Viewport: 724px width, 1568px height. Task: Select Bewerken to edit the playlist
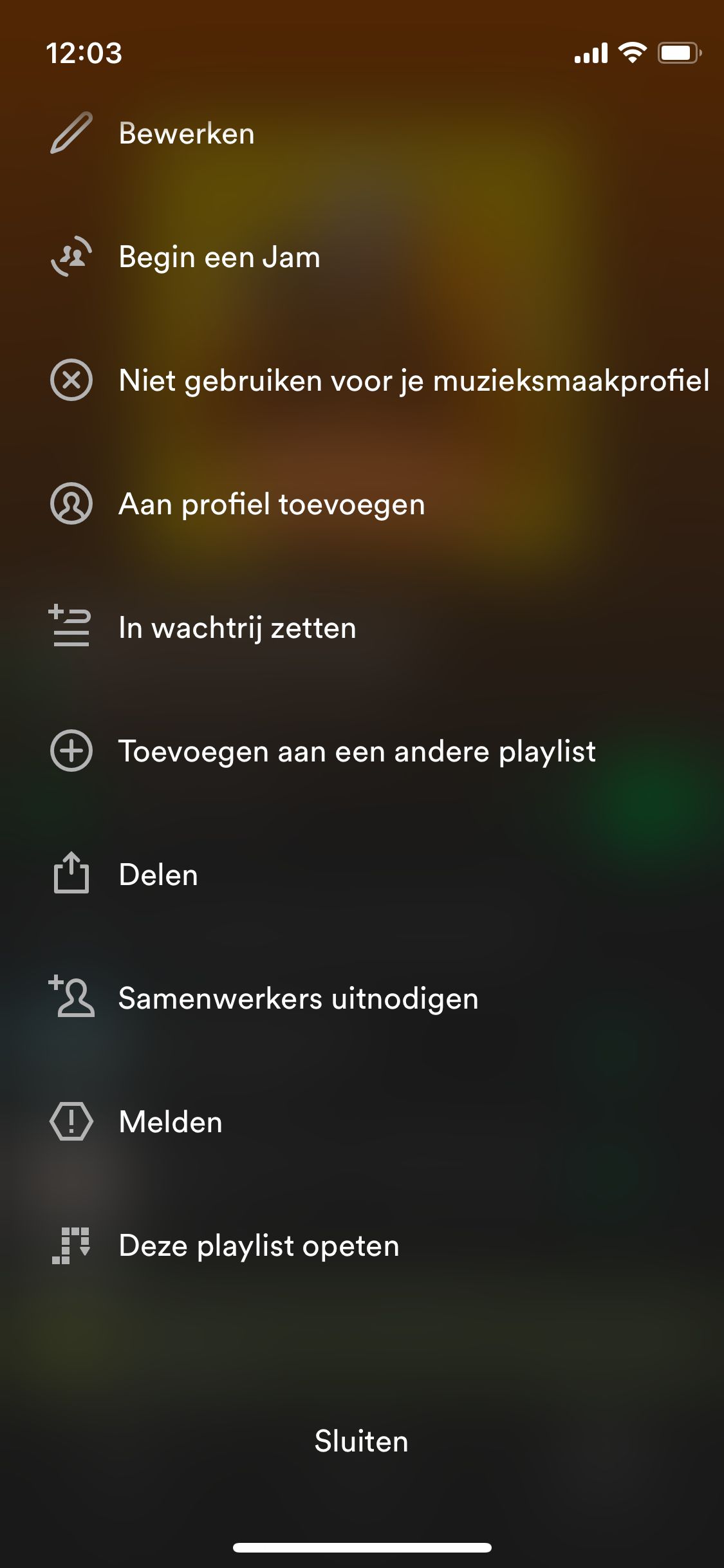click(187, 134)
